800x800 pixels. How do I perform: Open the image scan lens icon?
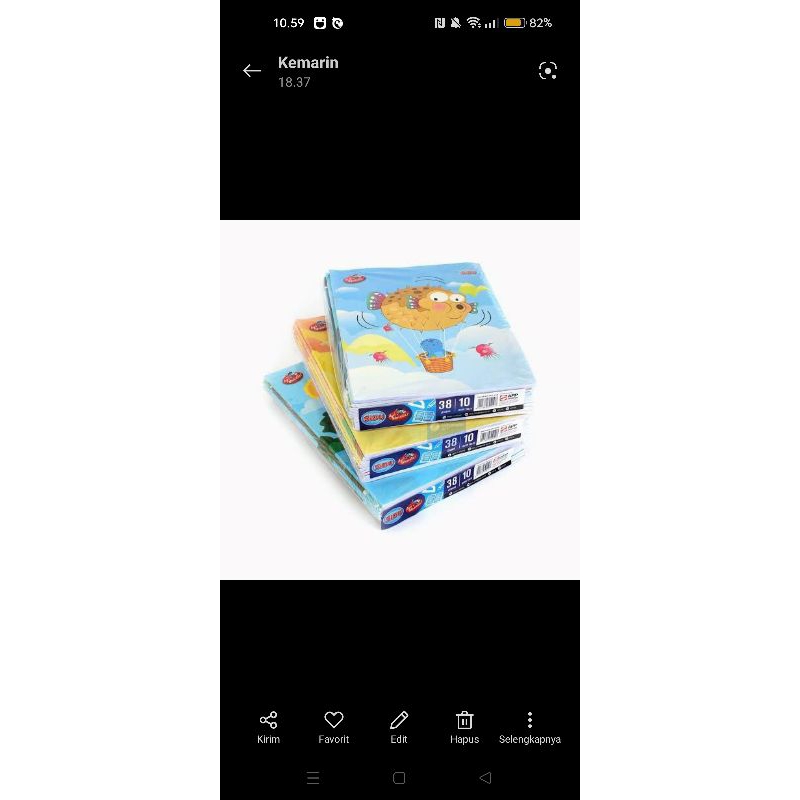[547, 71]
